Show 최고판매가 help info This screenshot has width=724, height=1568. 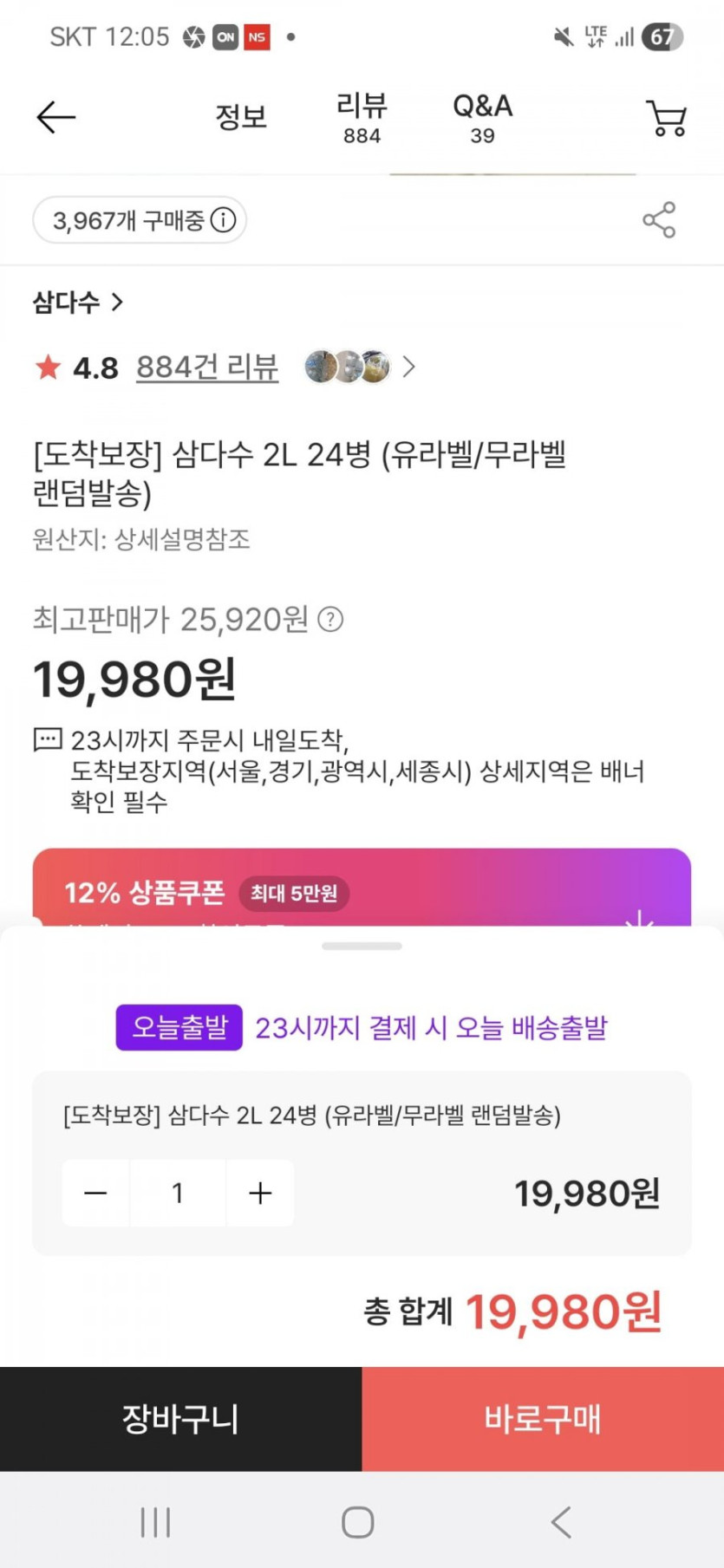click(x=330, y=619)
